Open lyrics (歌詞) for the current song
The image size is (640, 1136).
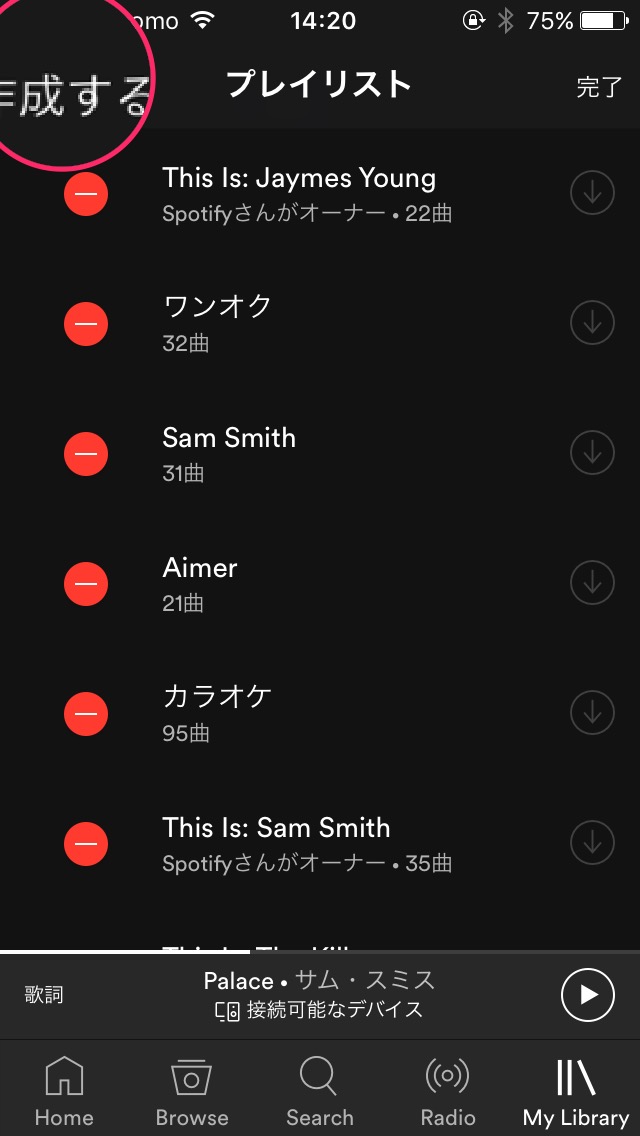coord(44,995)
